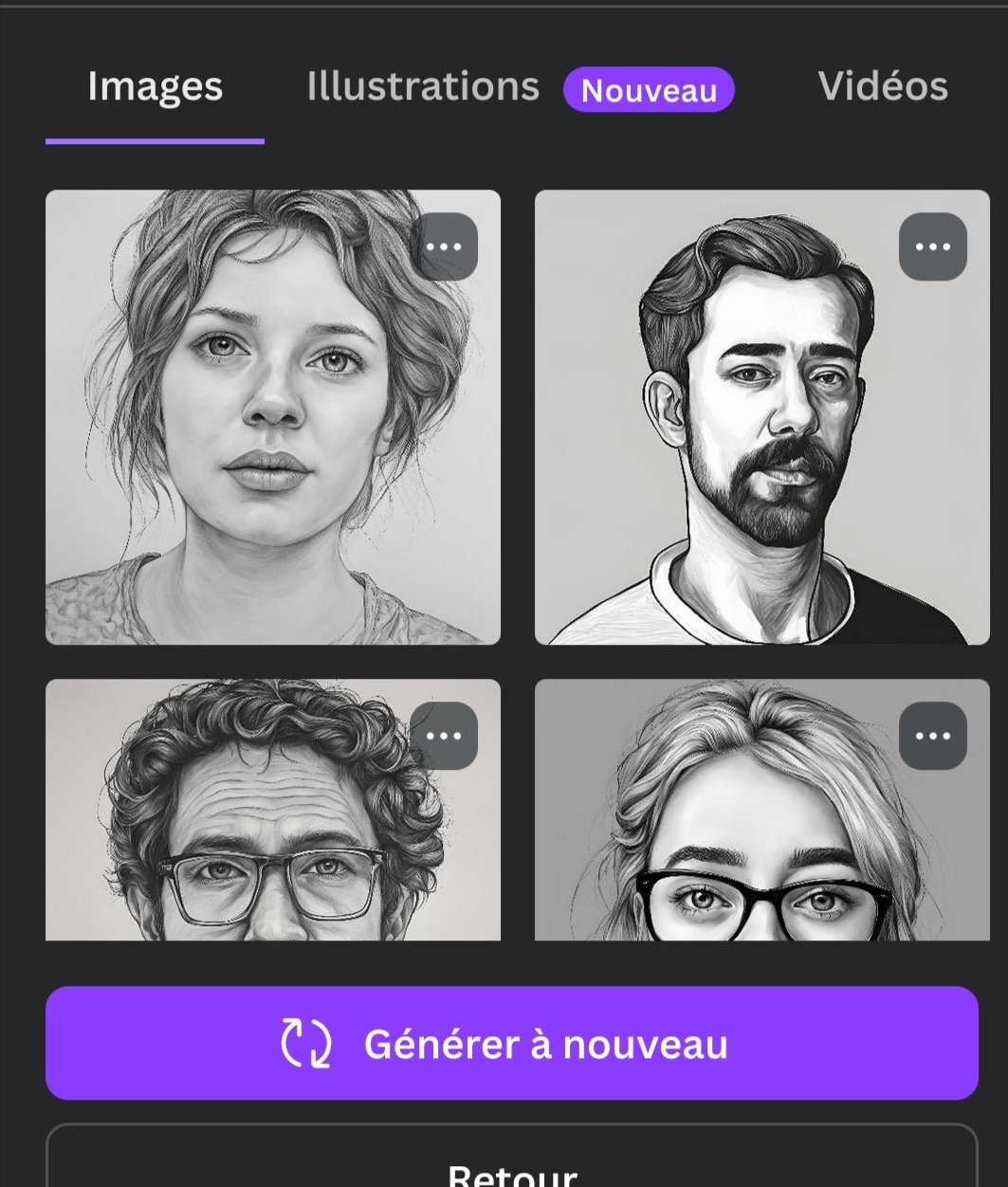
Task: Open options on the blonde woman with glasses
Action: 932,736
